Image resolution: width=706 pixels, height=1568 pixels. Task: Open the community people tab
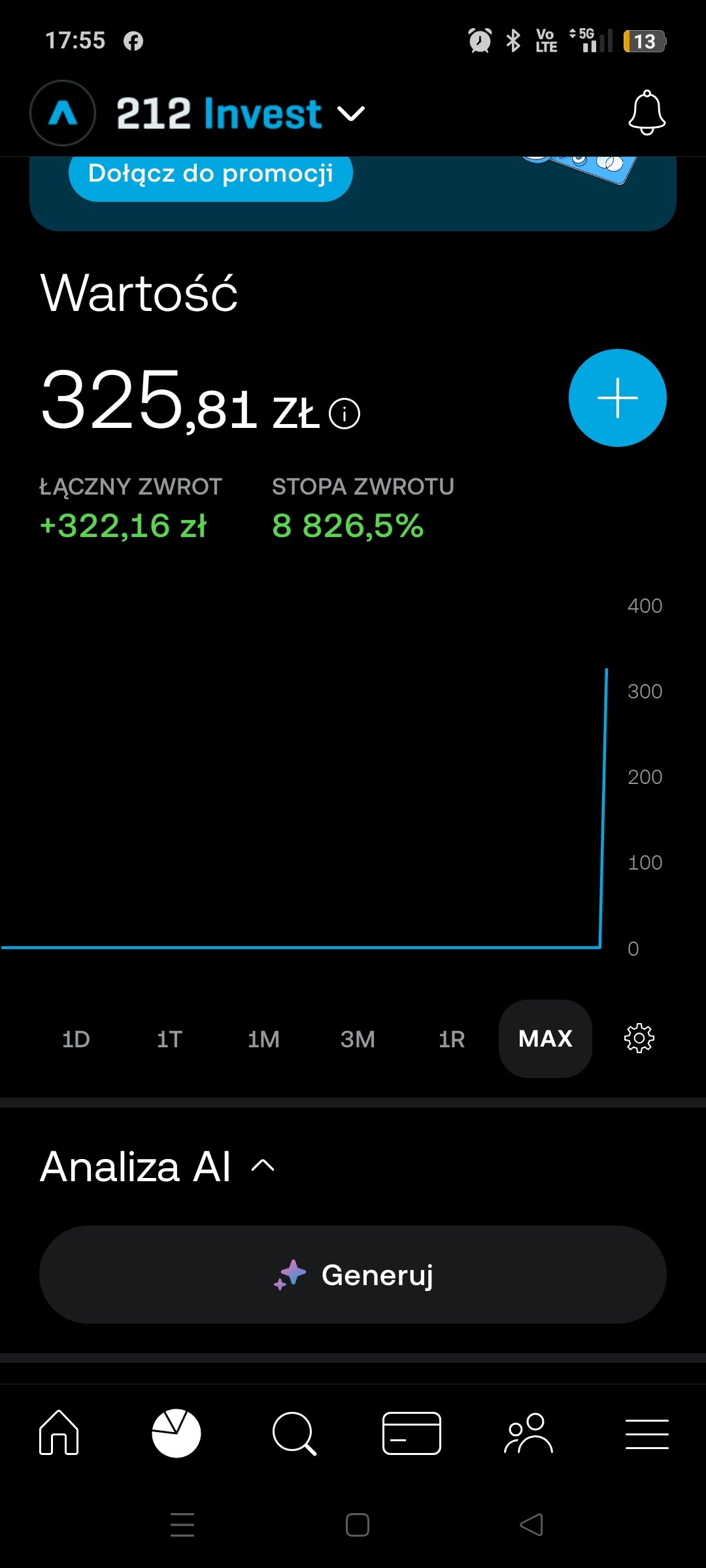pyautogui.click(x=529, y=1433)
